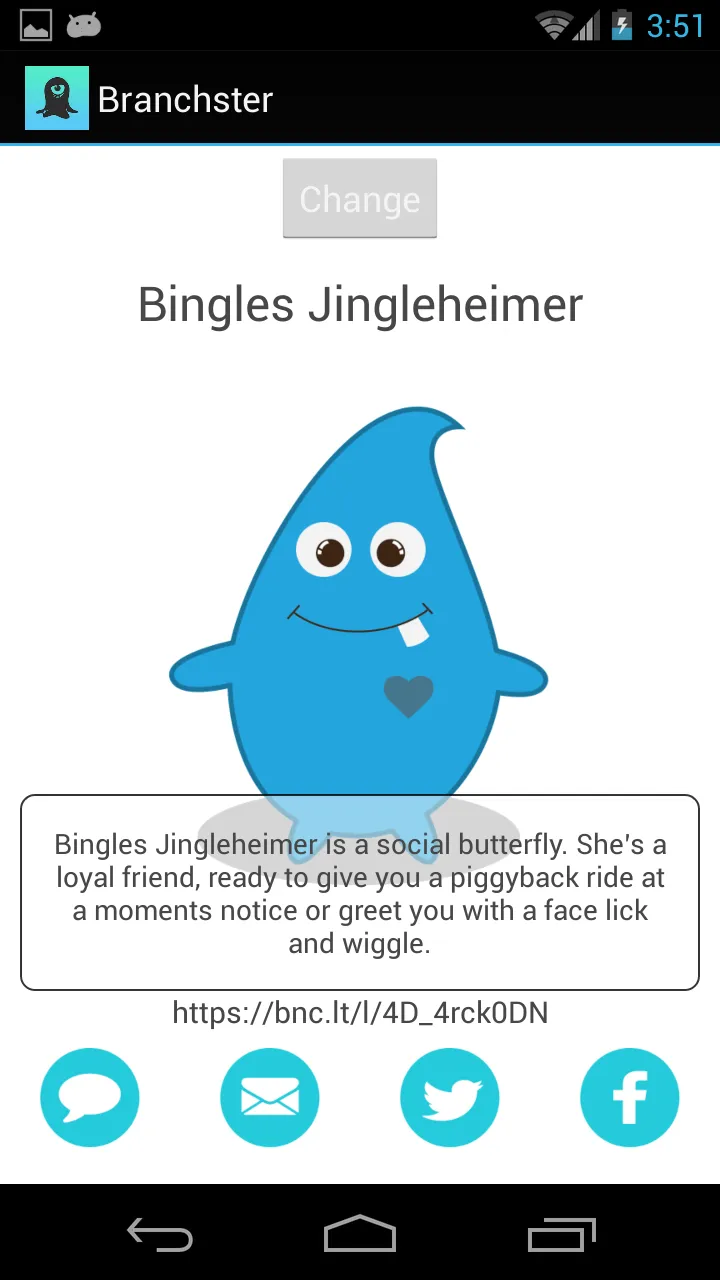The width and height of the screenshot is (720, 1280).
Task: Share the monster via text message
Action: point(90,1097)
